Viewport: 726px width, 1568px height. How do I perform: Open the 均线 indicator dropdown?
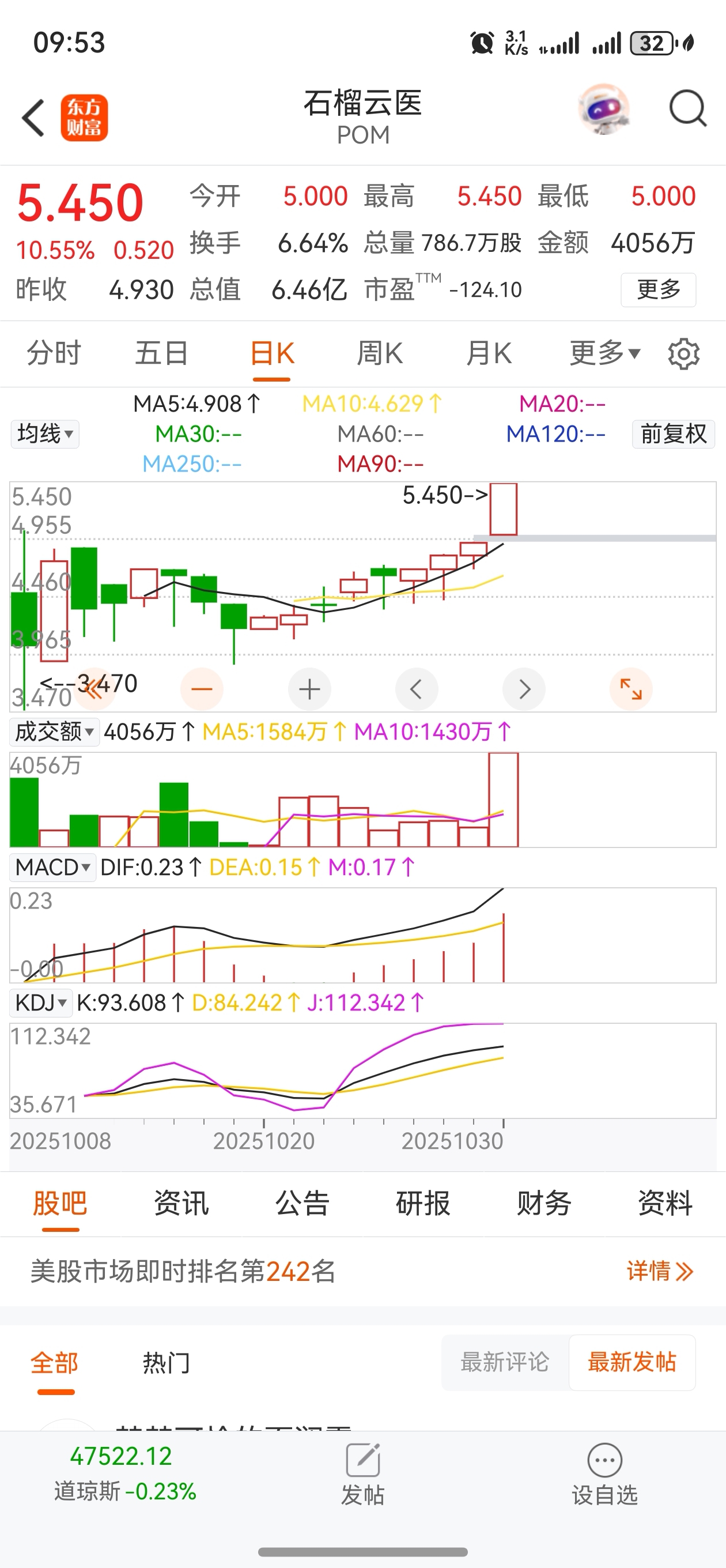45,435
